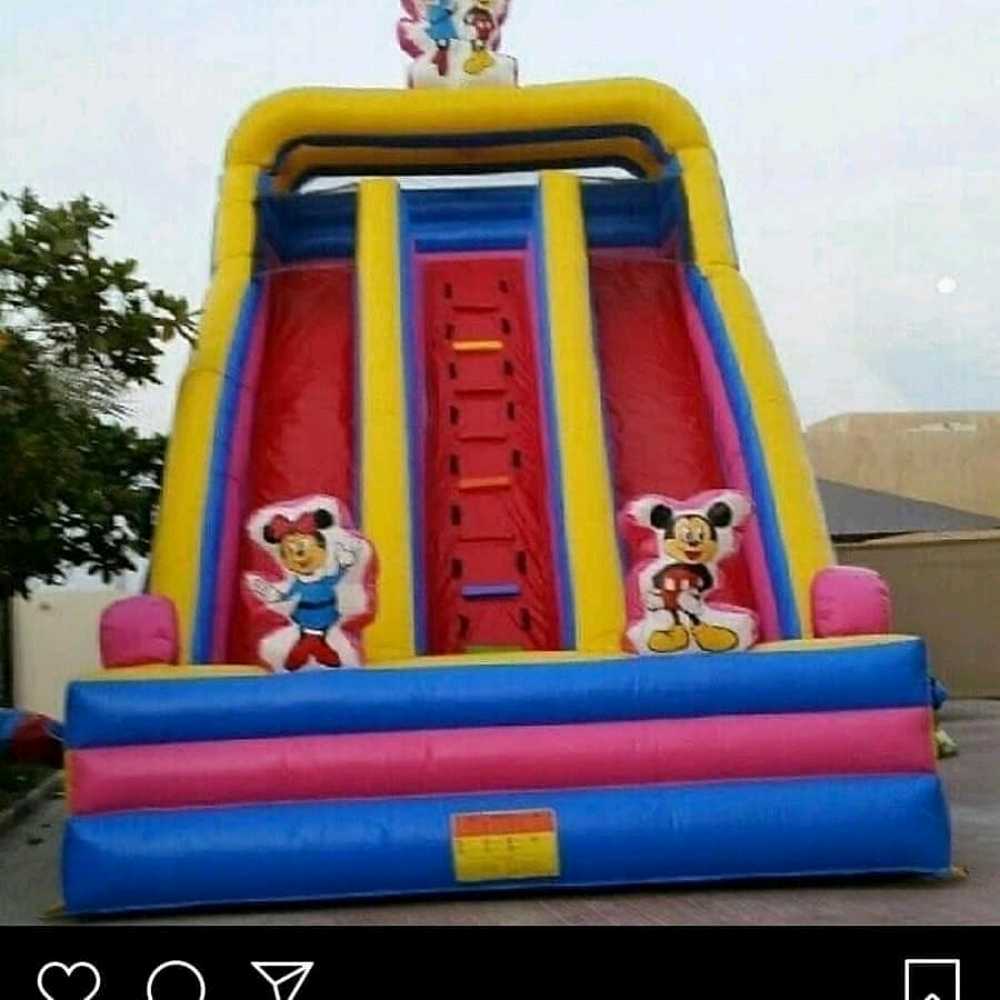The image size is (1000, 1000).
Task: Like the inflatable slide post
Action: (x=68, y=981)
